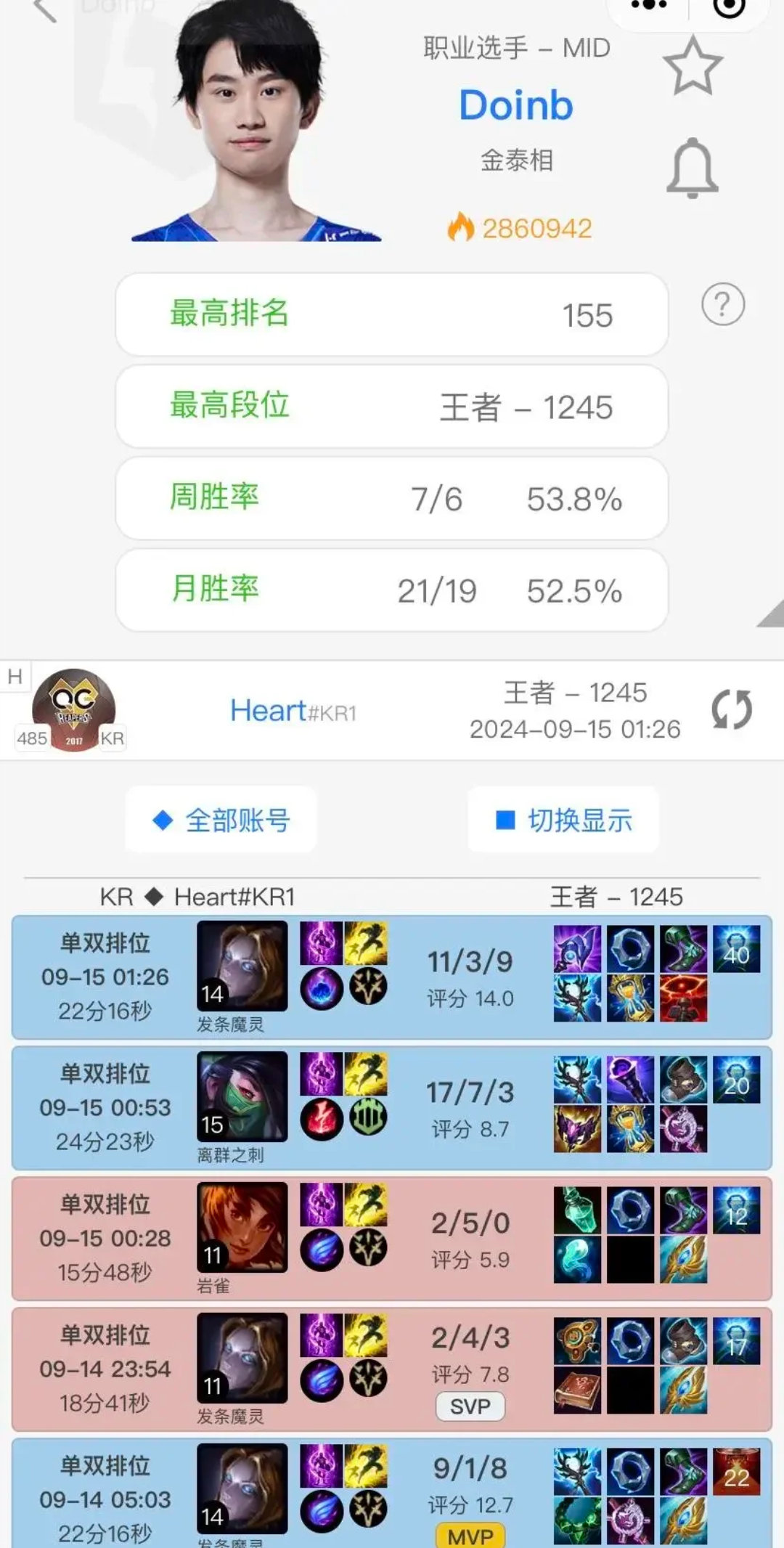Tap the 切换显示 switch display button
Viewport: 784px width, 1548px height.
pyautogui.click(x=563, y=820)
